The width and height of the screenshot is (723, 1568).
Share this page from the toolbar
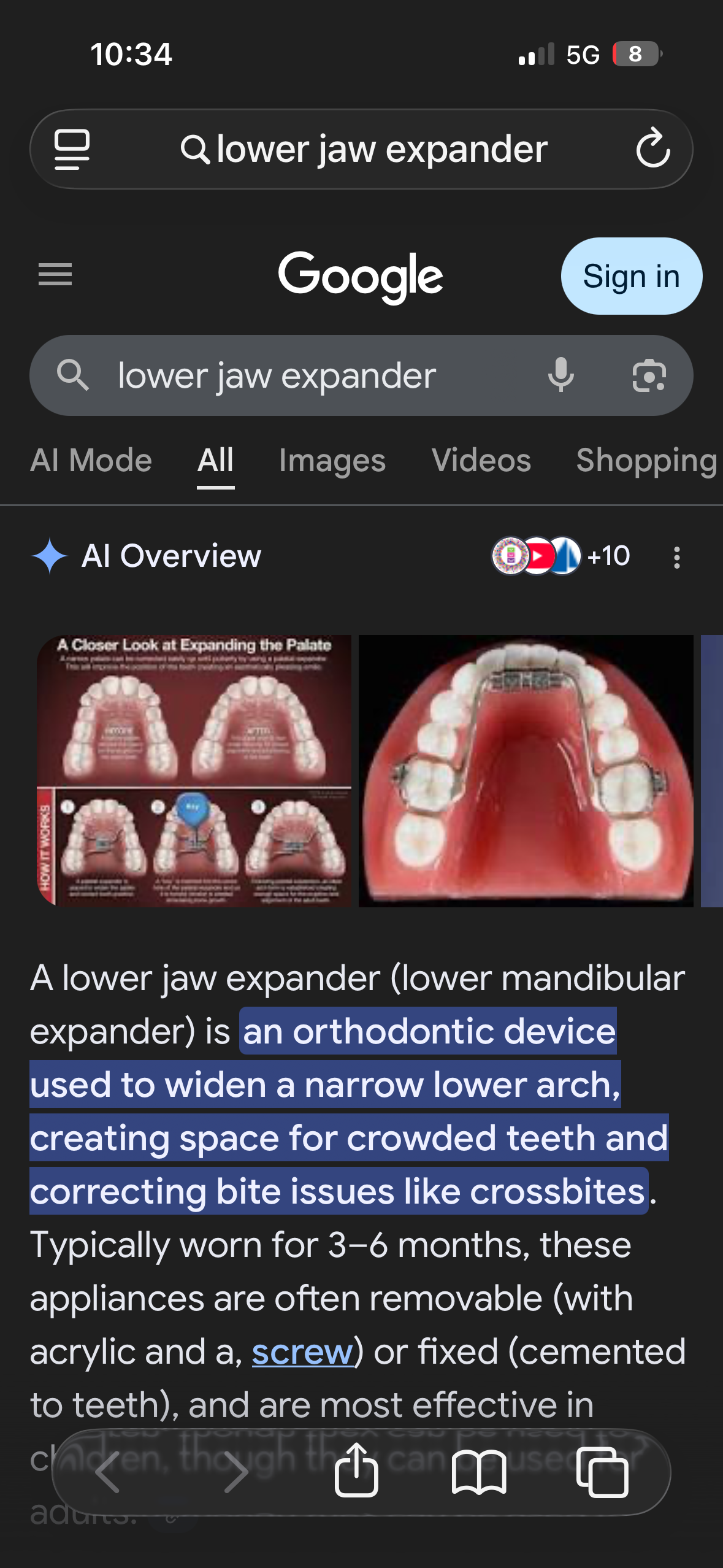coord(356,1472)
